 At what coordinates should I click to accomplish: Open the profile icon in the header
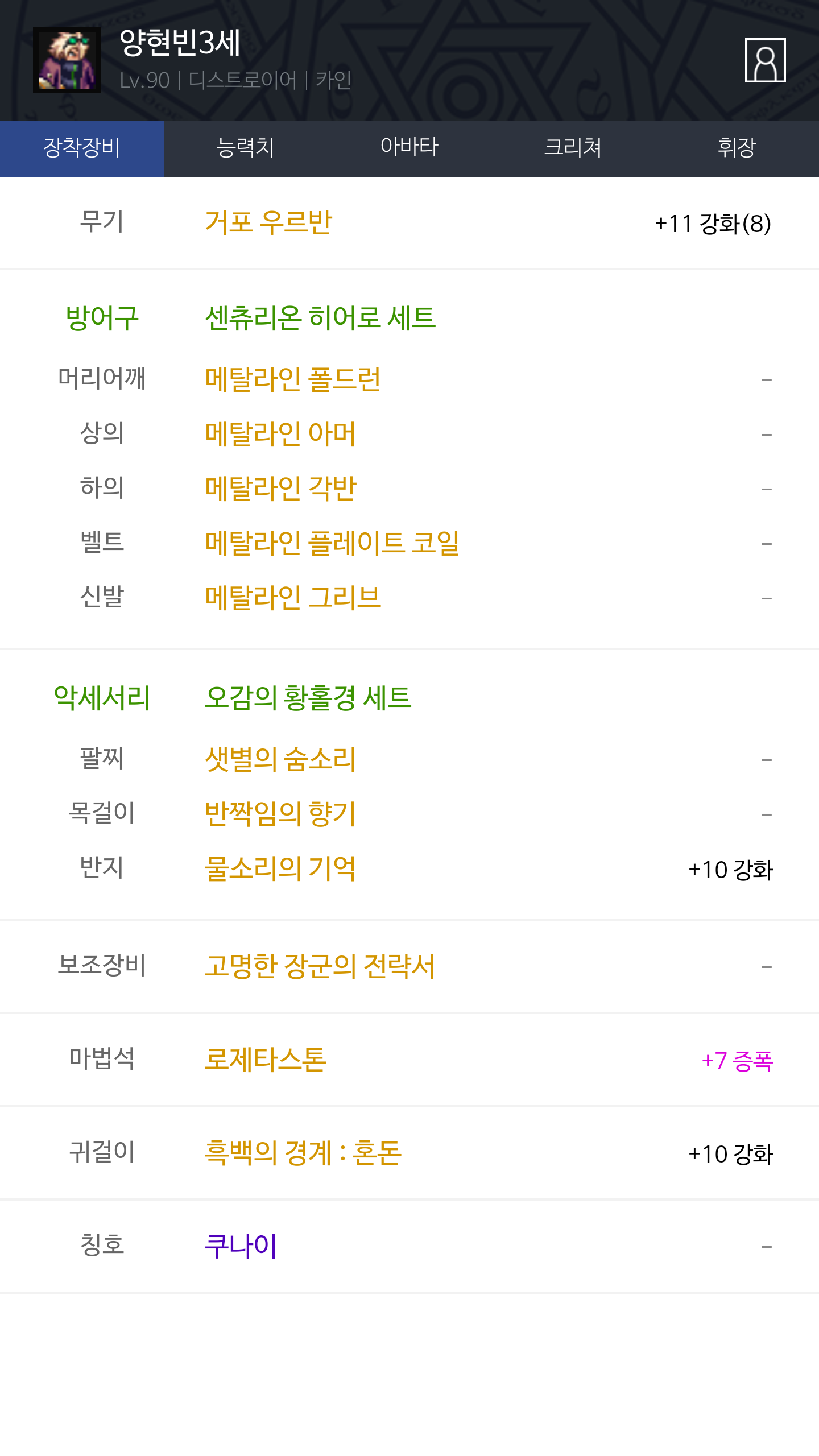[x=765, y=60]
